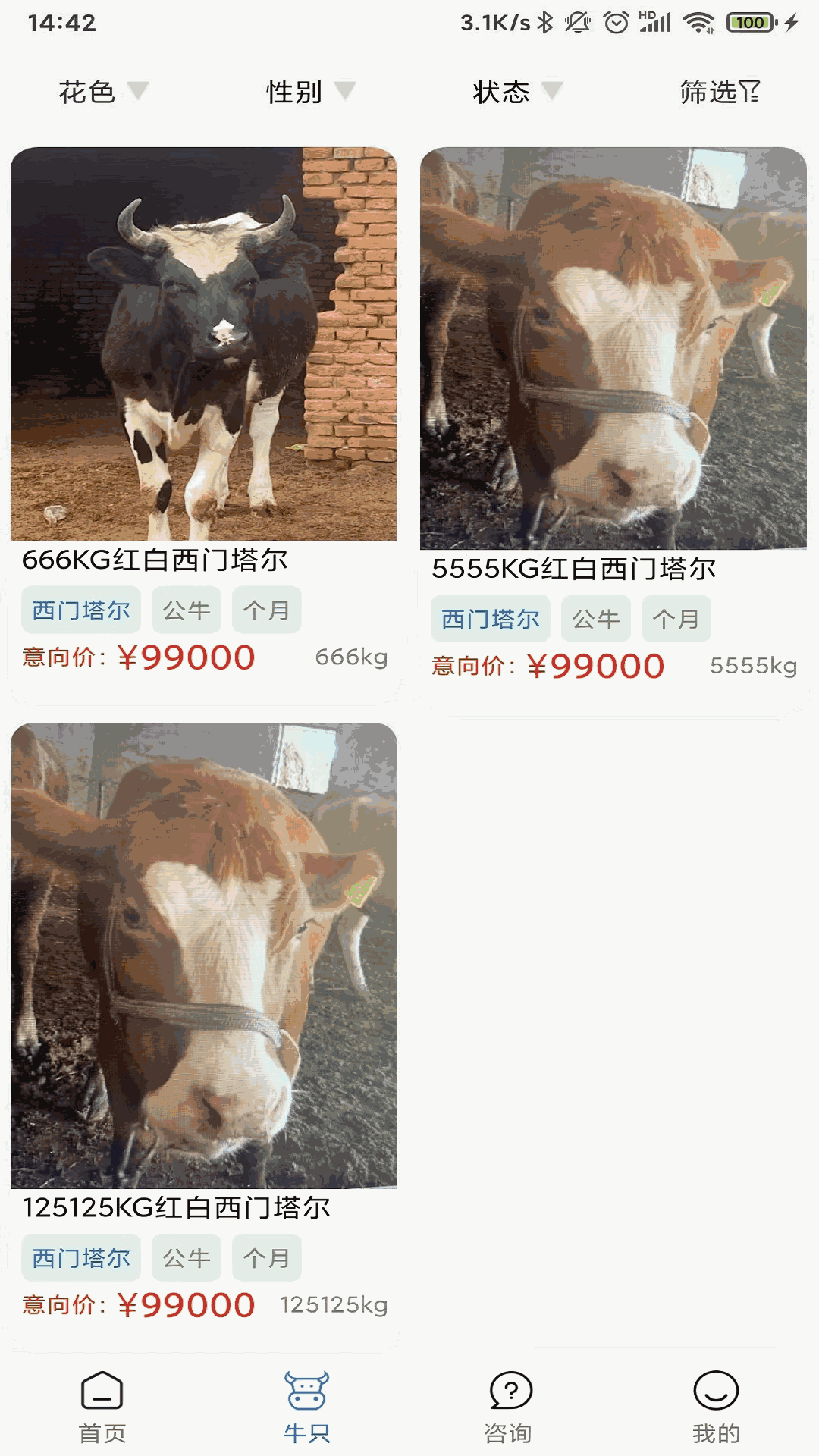
Task: Expand the 性别 dropdown filter
Action: (x=309, y=92)
